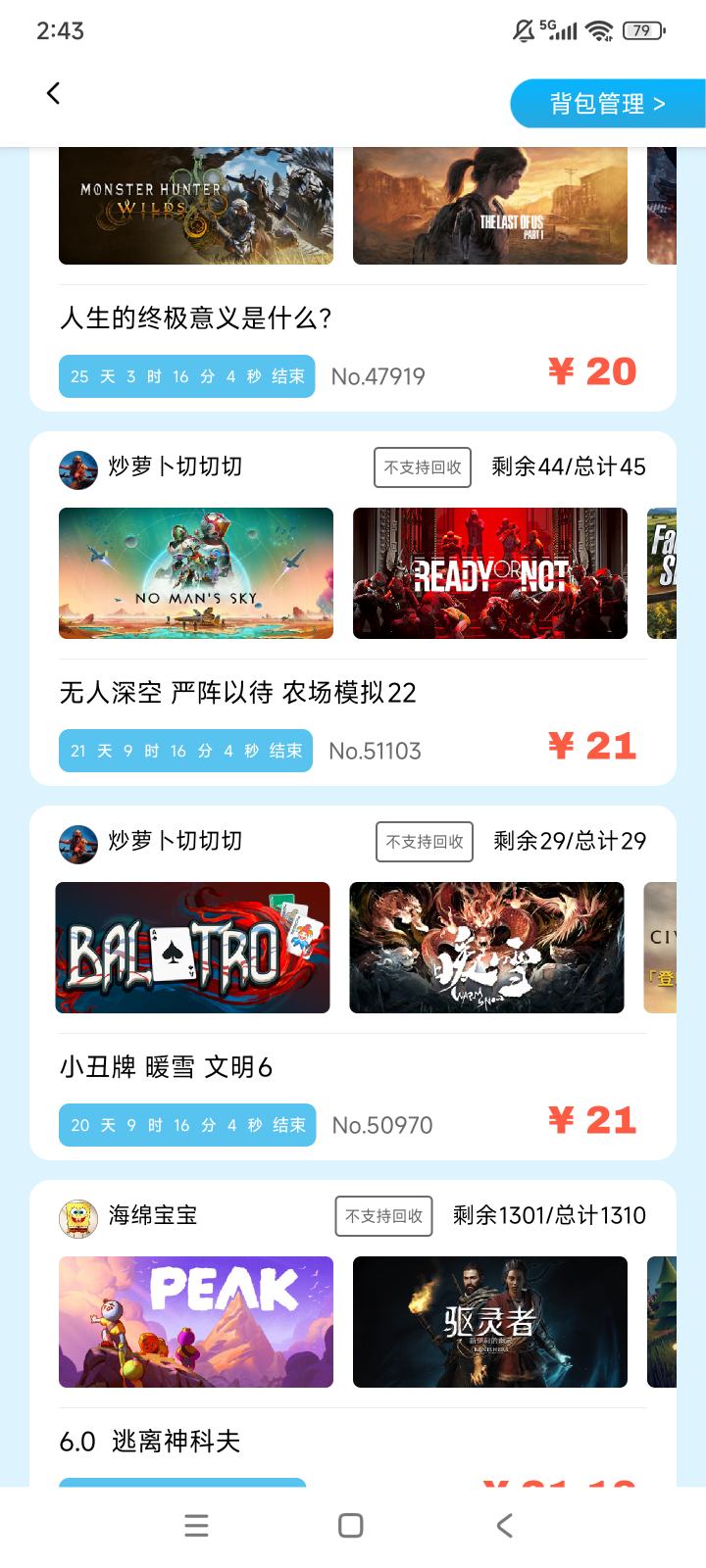Viewport: 706px width, 1568px height.
Task: Tap the system home button
Action: pyautogui.click(x=350, y=1526)
